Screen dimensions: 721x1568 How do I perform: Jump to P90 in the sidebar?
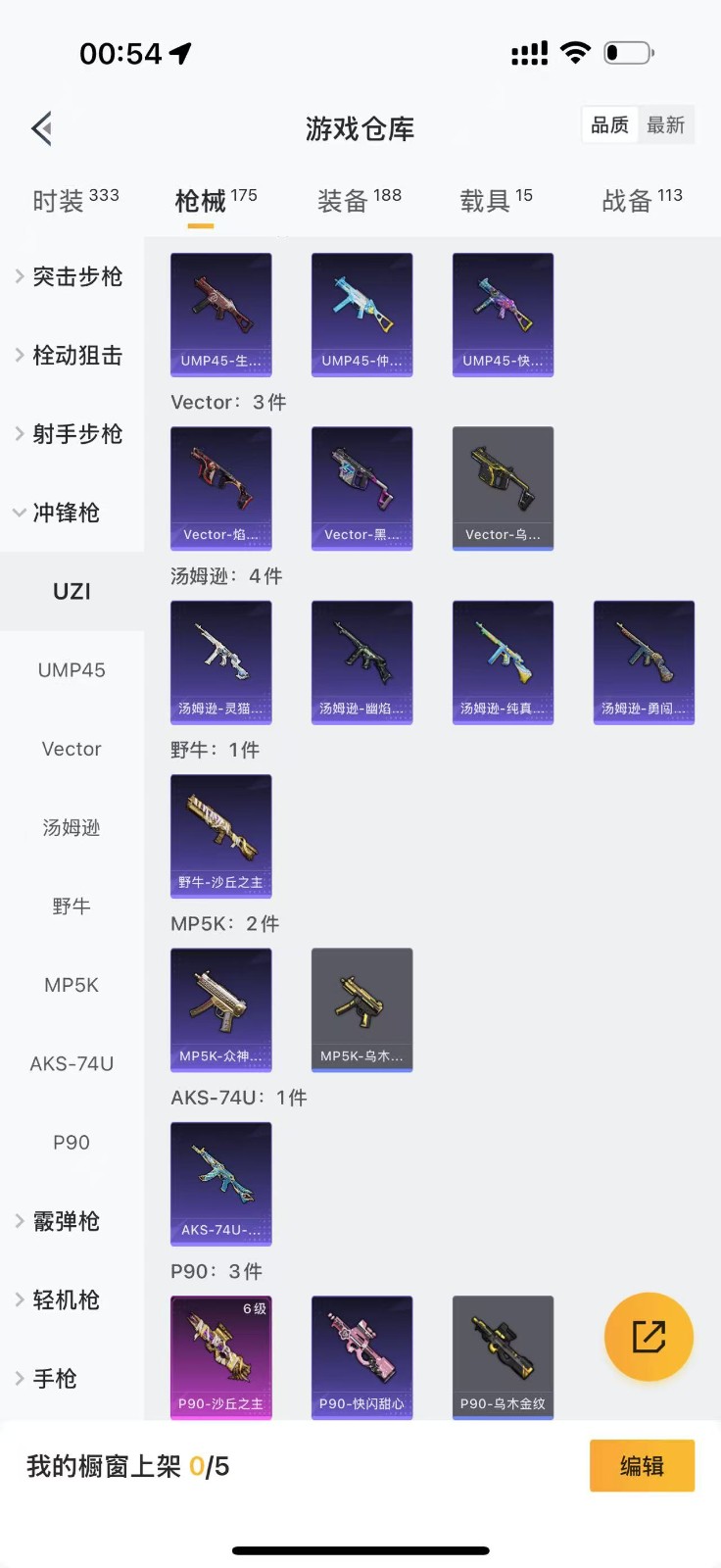pyautogui.click(x=72, y=1143)
